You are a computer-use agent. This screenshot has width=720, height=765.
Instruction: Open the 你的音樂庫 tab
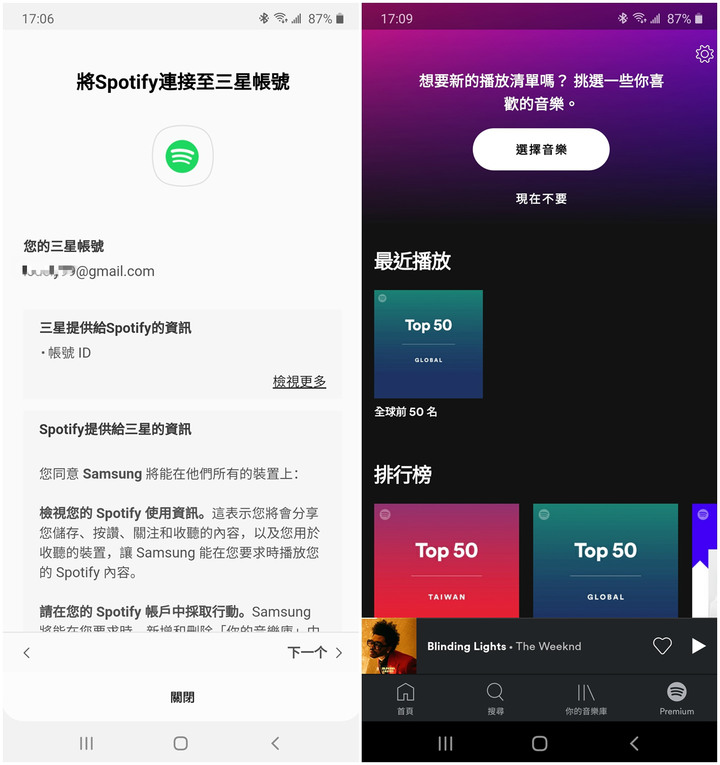[x=586, y=698]
